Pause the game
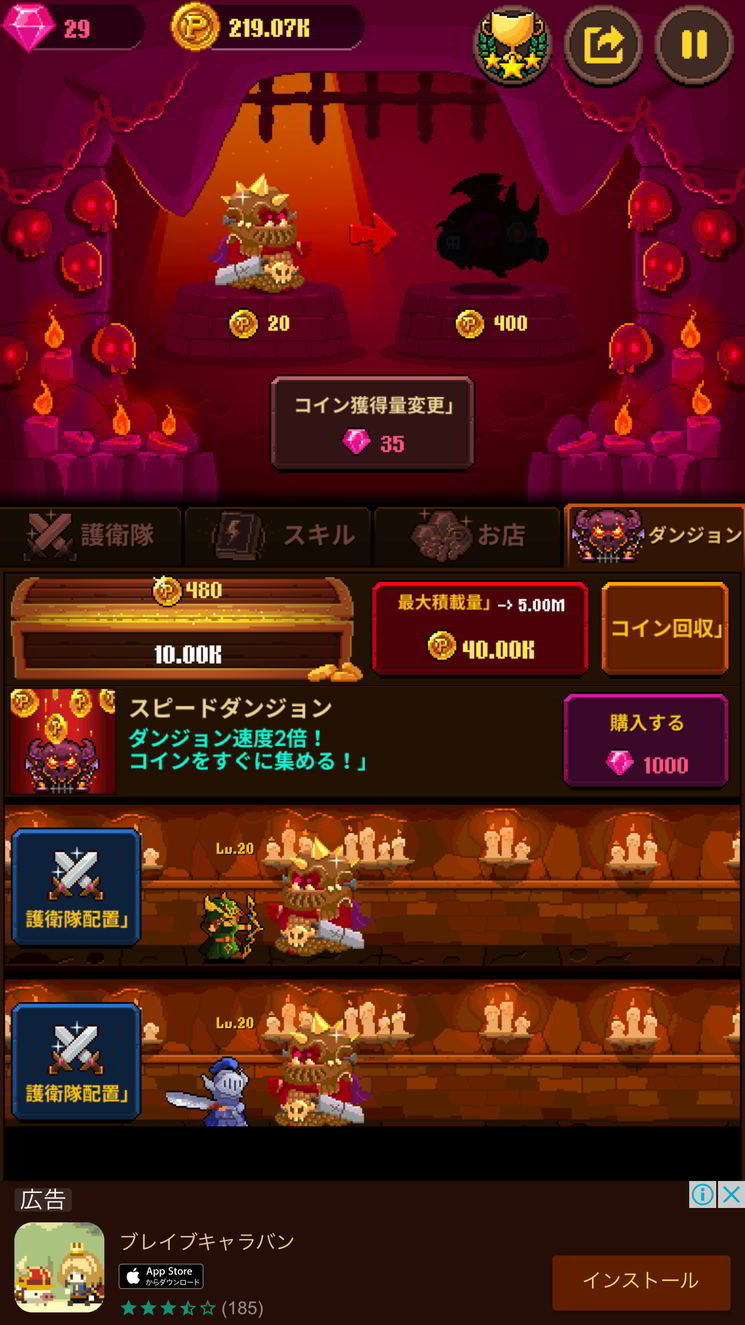The width and height of the screenshot is (745, 1325). point(694,45)
